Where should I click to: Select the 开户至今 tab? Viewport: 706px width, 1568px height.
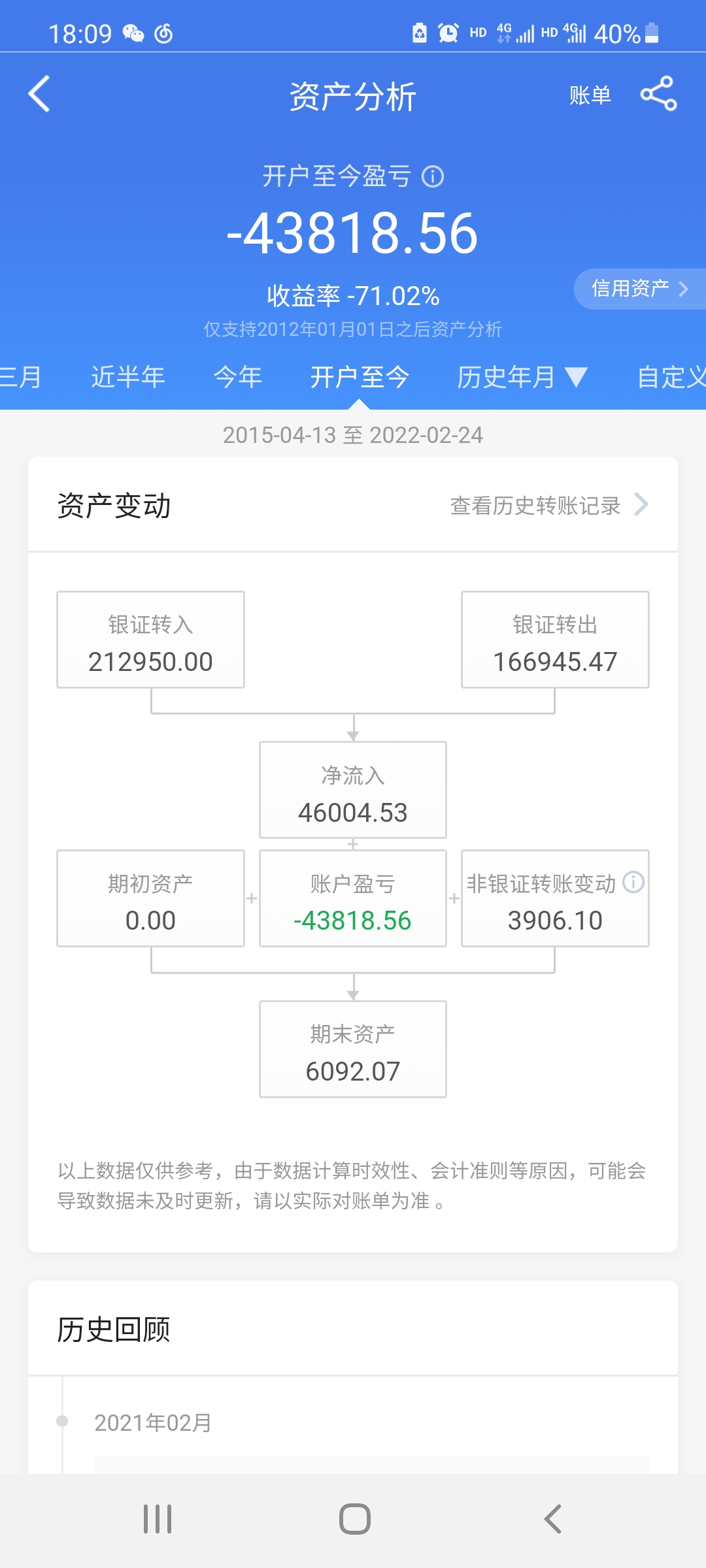360,377
